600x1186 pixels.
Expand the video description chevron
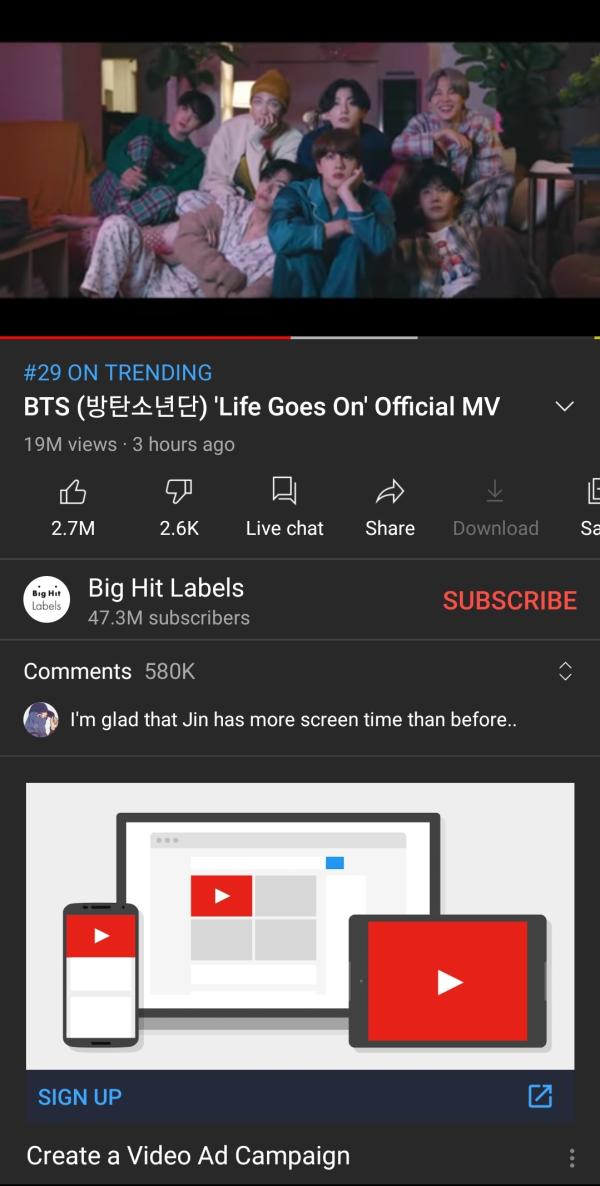click(x=564, y=407)
